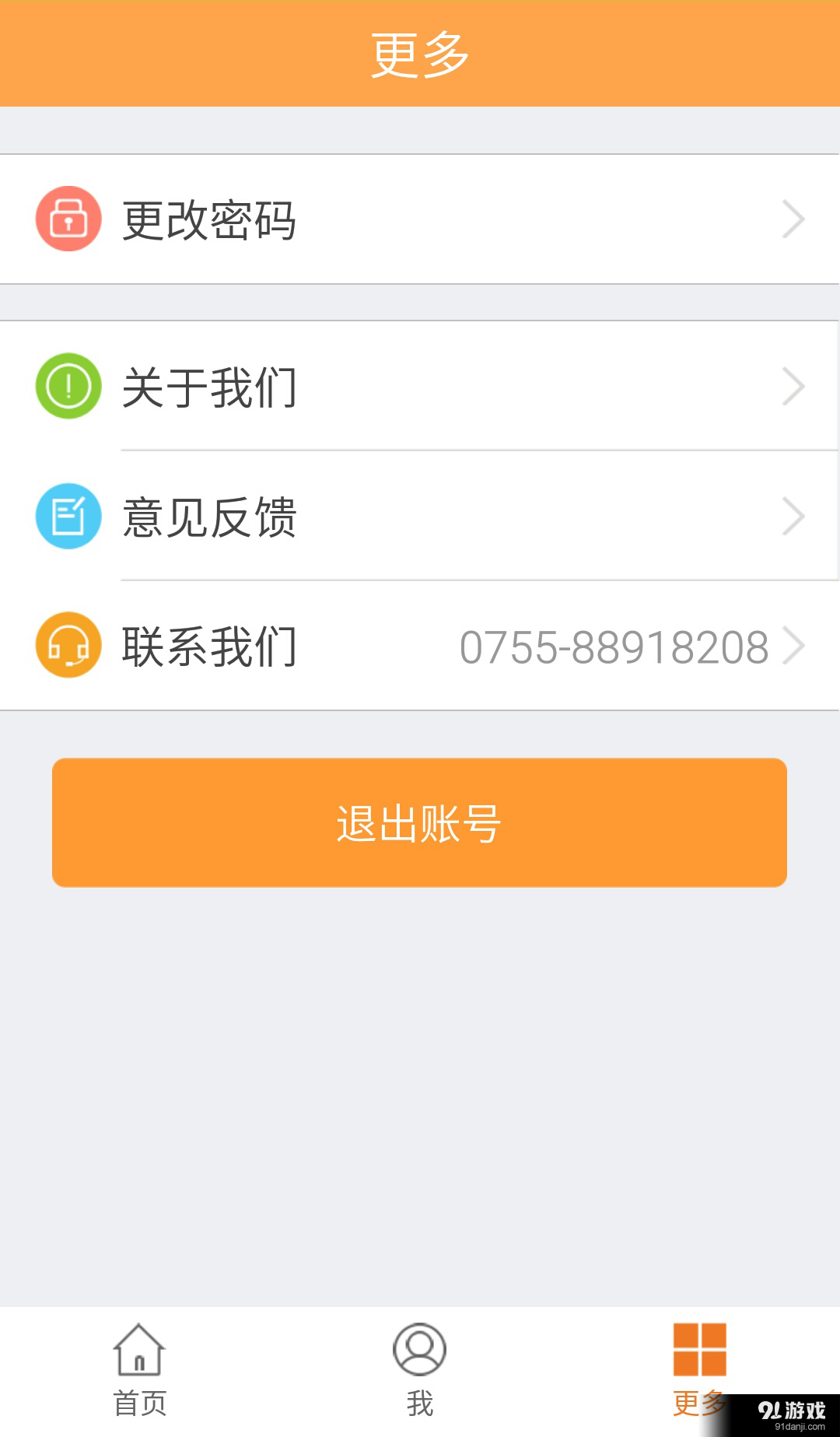Click the arrow on the 关于我们 row
Viewport: 840px width, 1437px height.
pyautogui.click(x=793, y=386)
